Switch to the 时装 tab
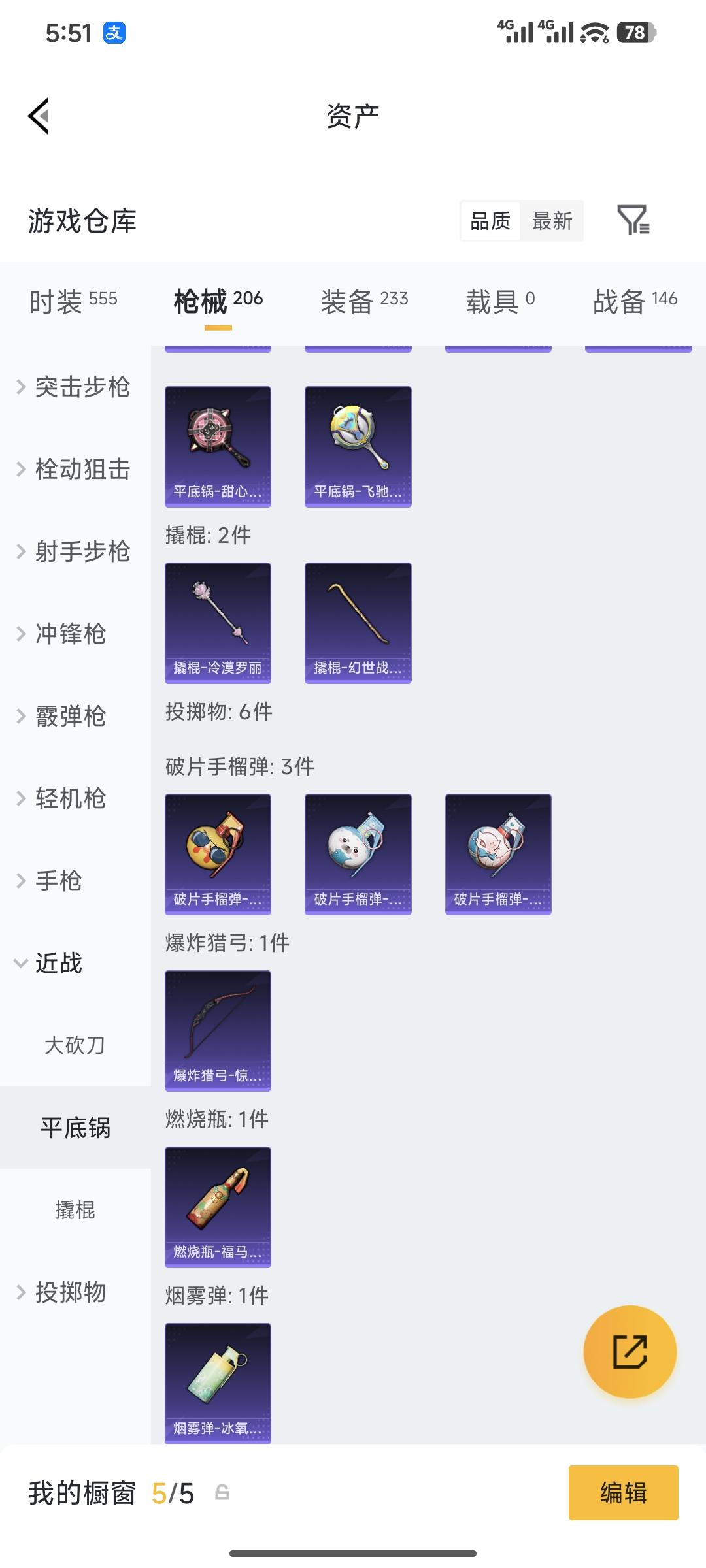Screen dimensions: 706x1568 pyautogui.click(x=72, y=299)
